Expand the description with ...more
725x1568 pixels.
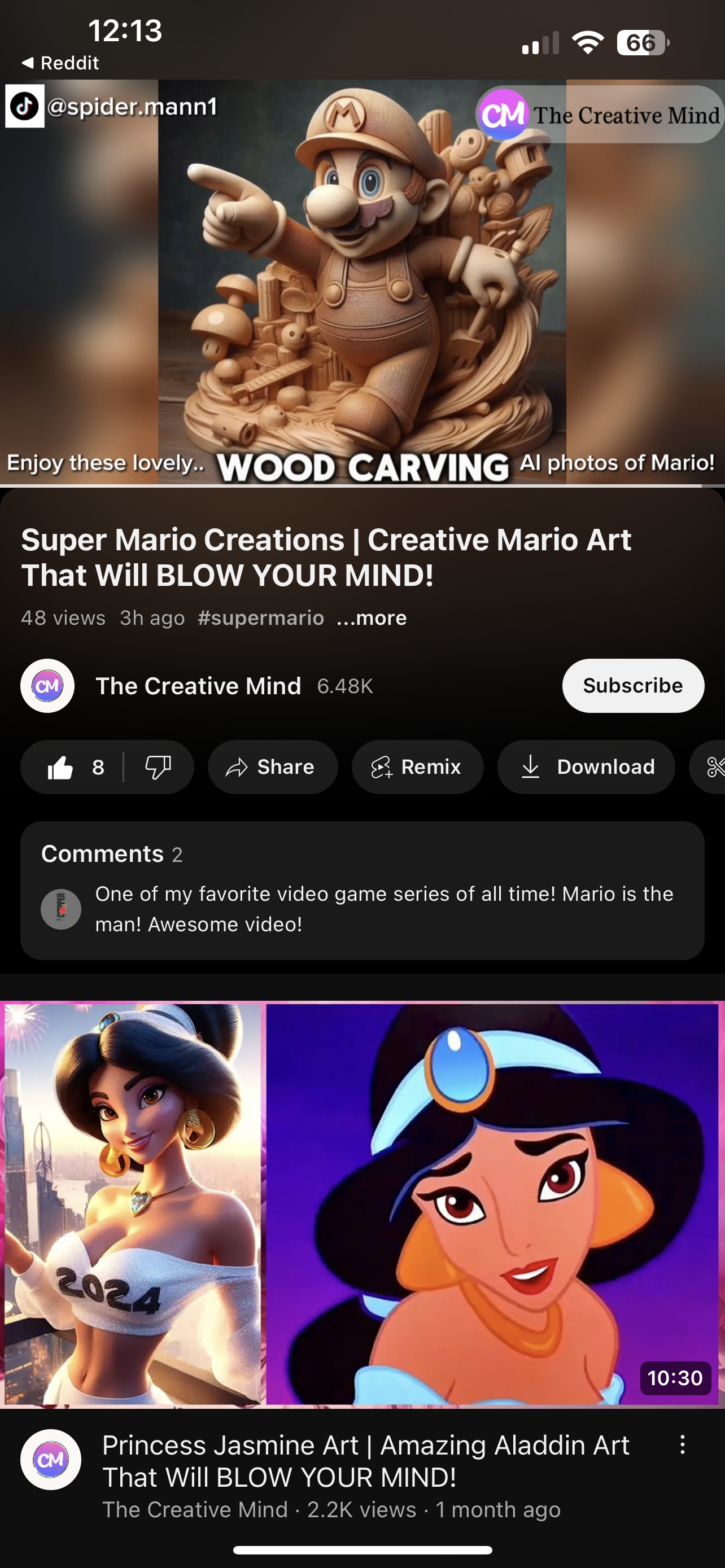[372, 618]
